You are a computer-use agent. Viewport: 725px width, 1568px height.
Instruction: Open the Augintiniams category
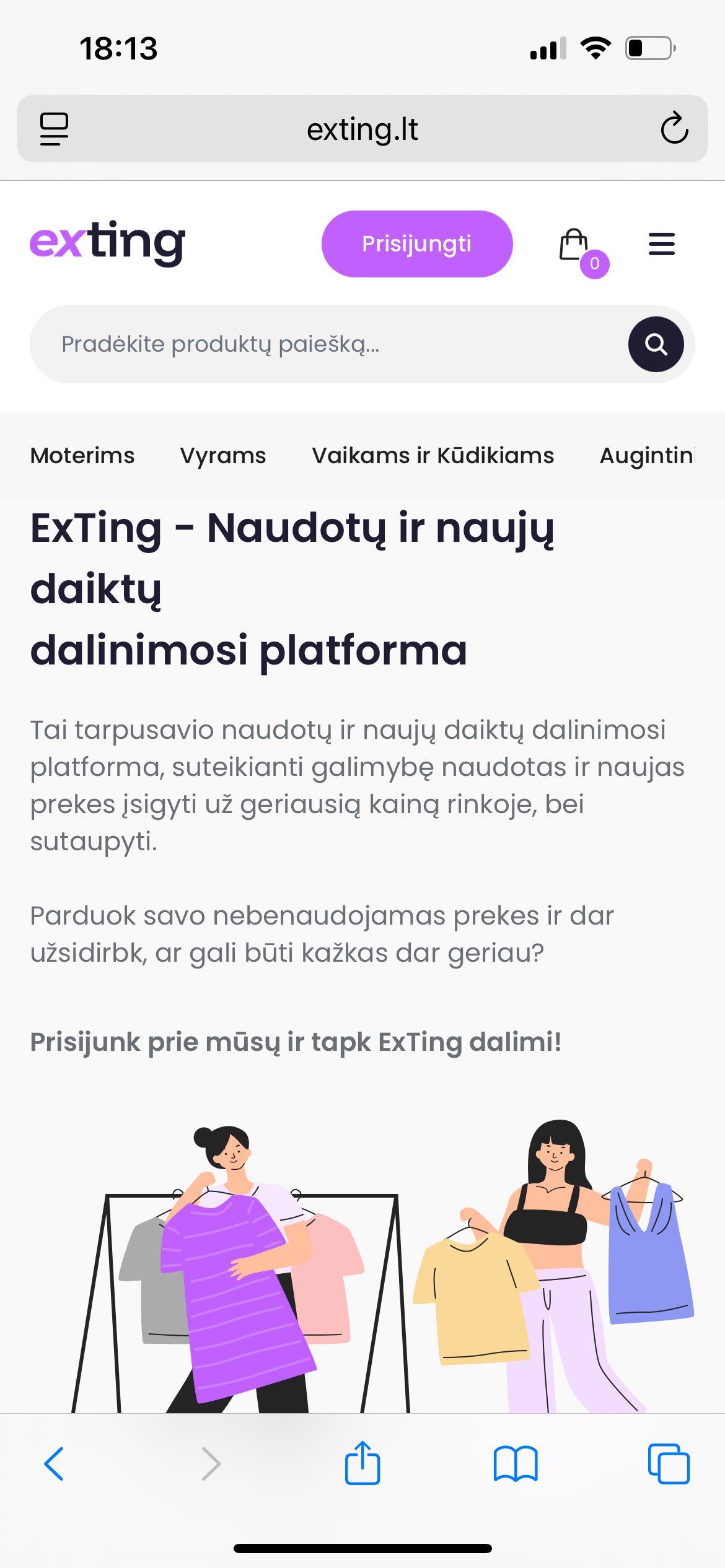click(648, 456)
